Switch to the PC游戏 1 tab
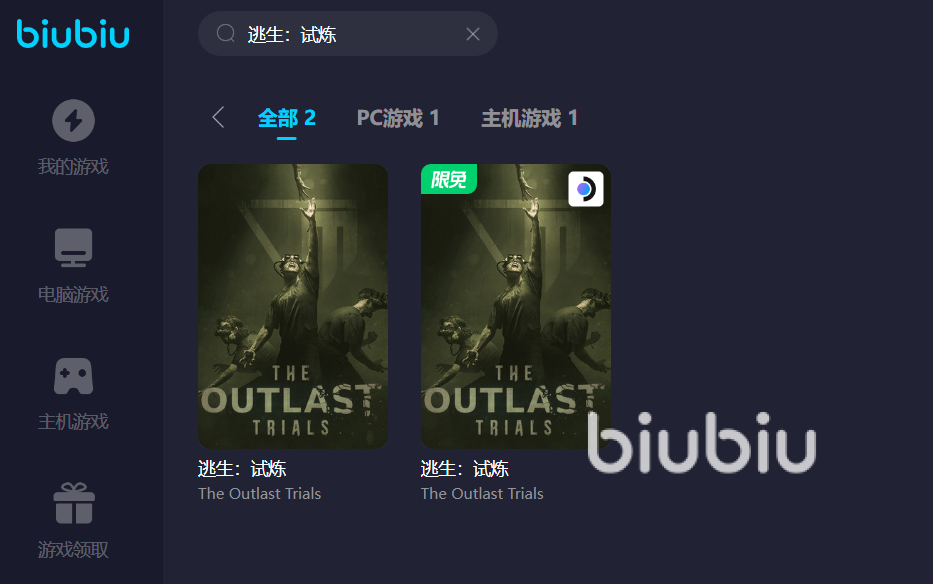The width and height of the screenshot is (933, 584). 398,118
